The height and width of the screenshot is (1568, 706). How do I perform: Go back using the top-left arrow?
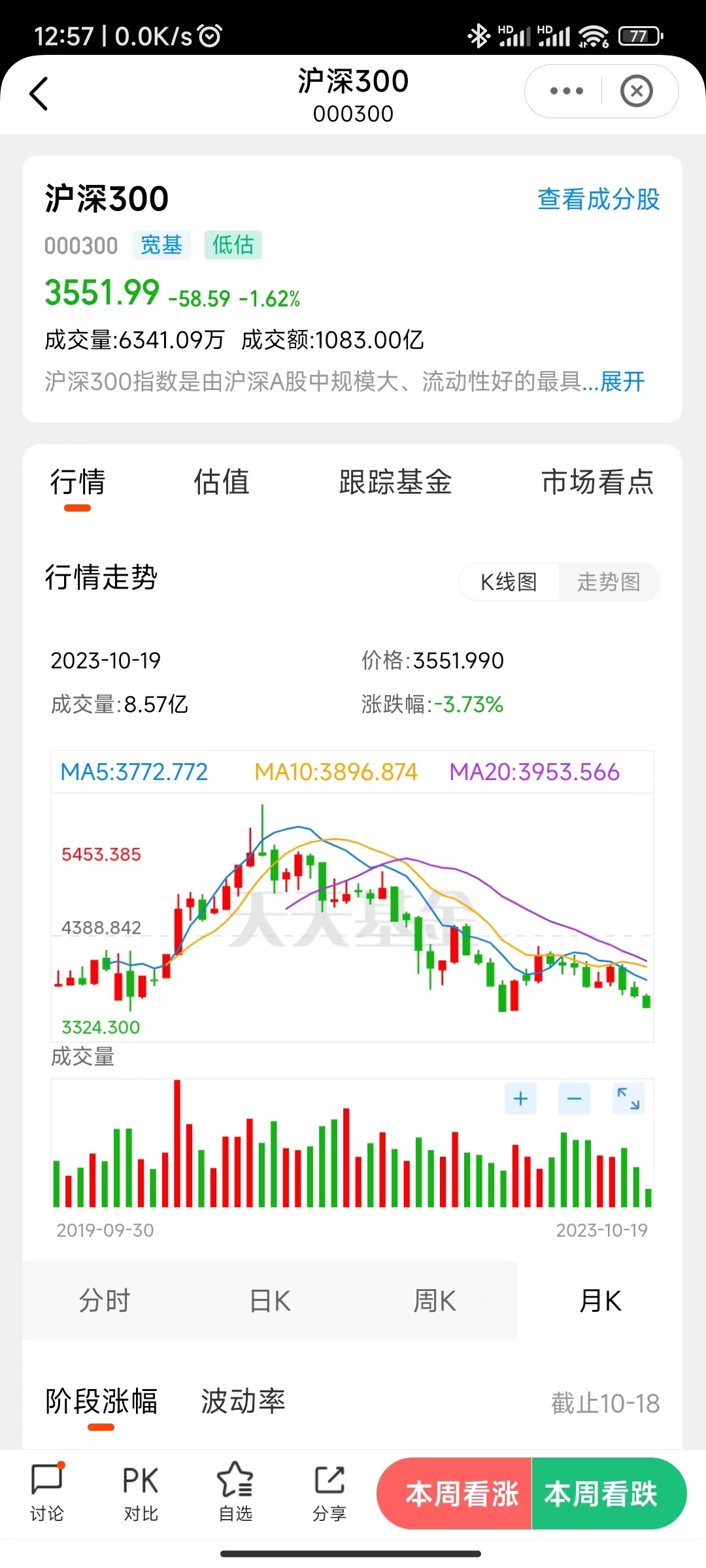click(x=39, y=93)
